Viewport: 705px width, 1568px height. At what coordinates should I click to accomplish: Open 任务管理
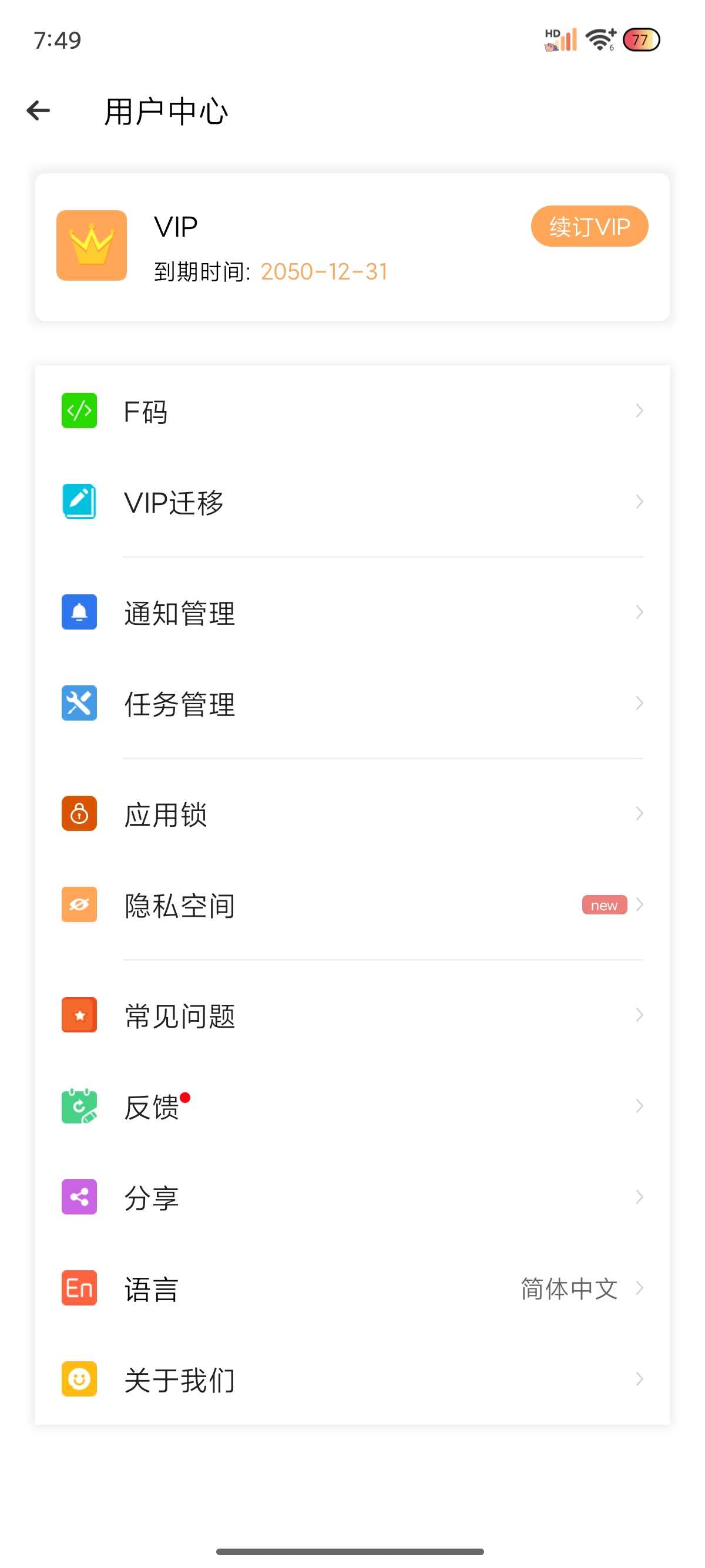click(x=352, y=704)
